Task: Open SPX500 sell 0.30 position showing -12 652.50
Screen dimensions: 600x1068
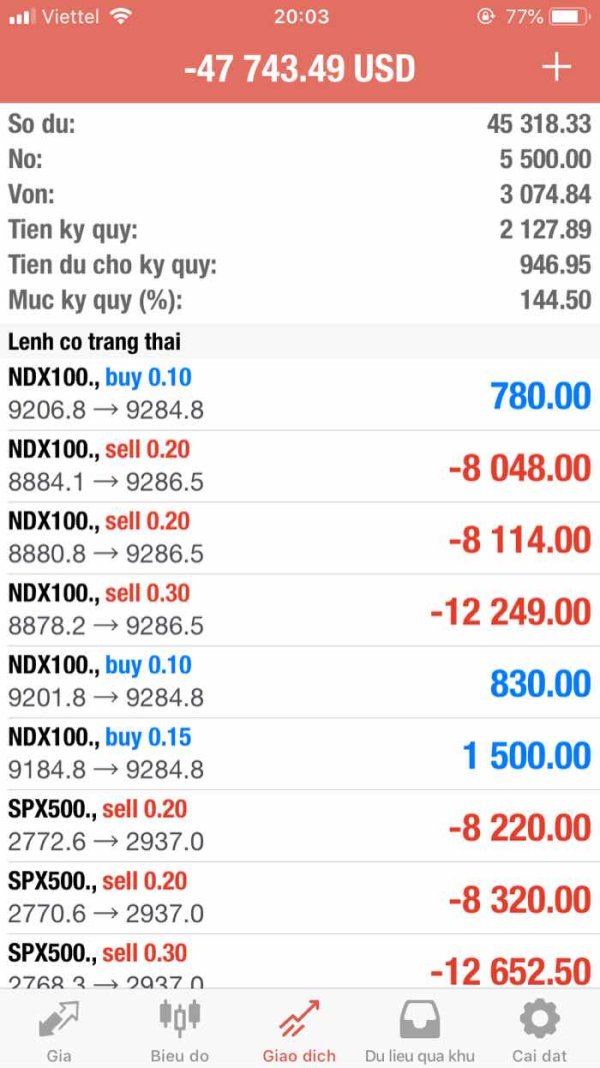Action: pyautogui.click(x=300, y=961)
